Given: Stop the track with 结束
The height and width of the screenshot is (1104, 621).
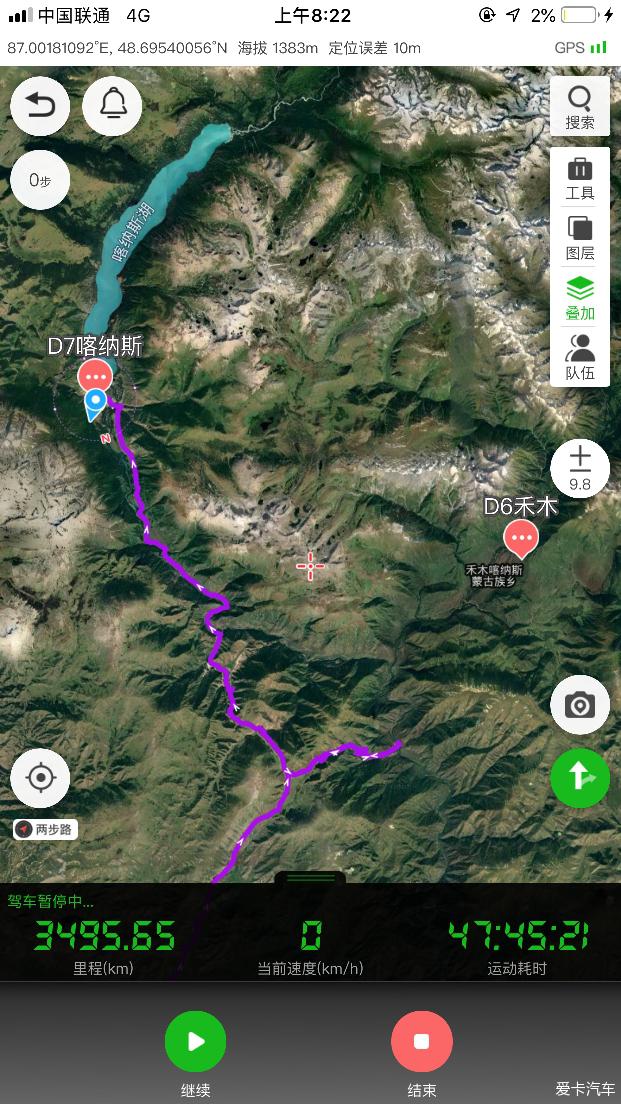Looking at the screenshot, I should pos(421,1042).
